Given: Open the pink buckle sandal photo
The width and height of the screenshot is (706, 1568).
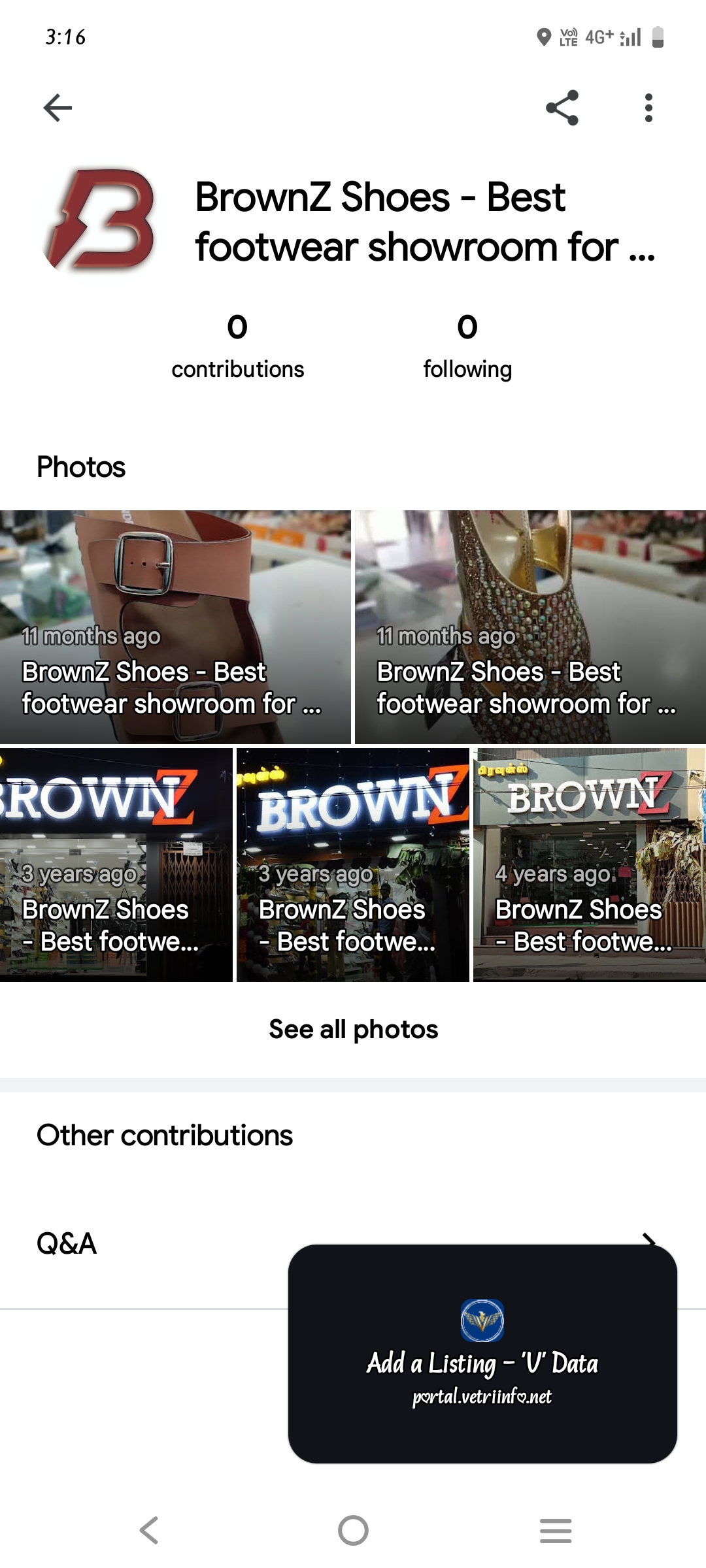Looking at the screenshot, I should [x=175, y=627].
